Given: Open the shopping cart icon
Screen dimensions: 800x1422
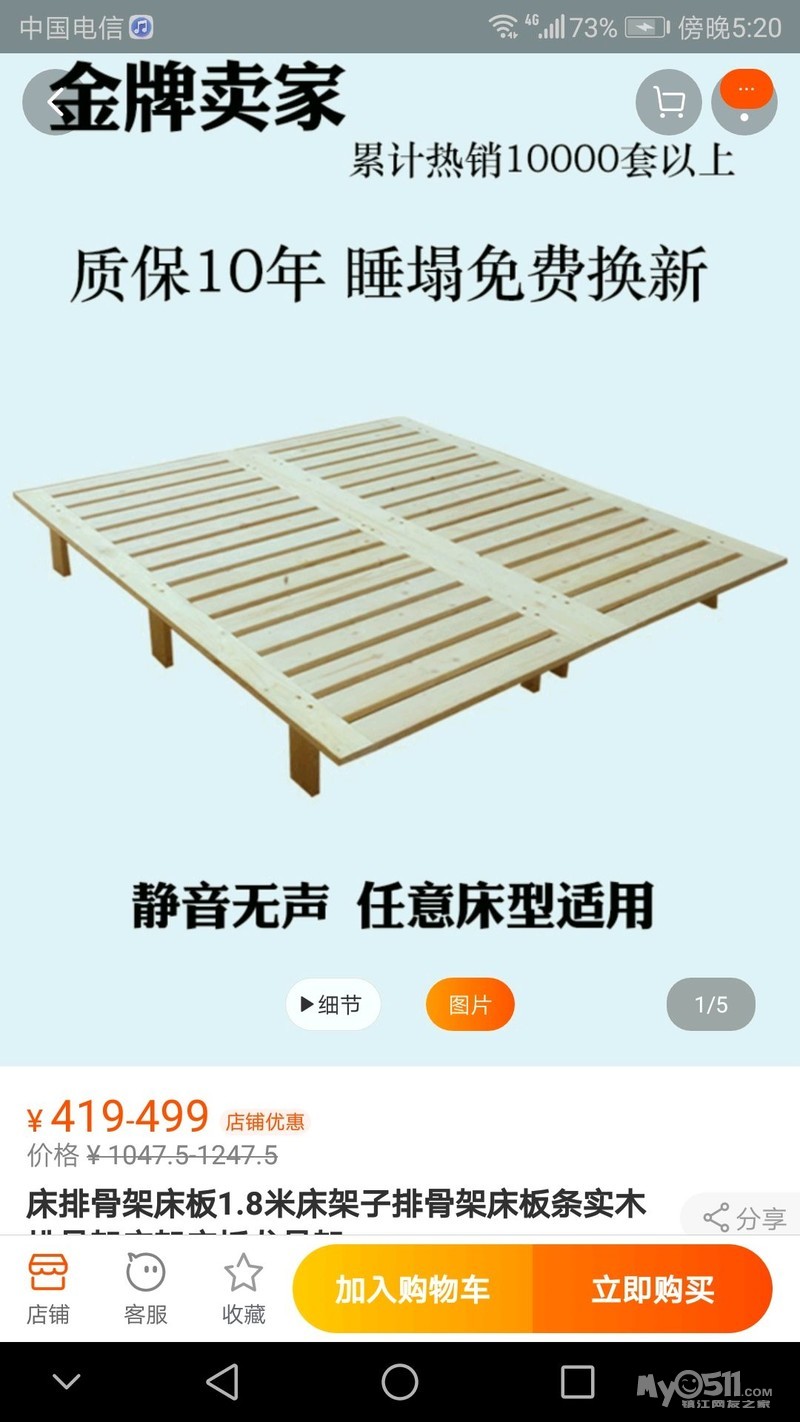Looking at the screenshot, I should click(x=668, y=102).
